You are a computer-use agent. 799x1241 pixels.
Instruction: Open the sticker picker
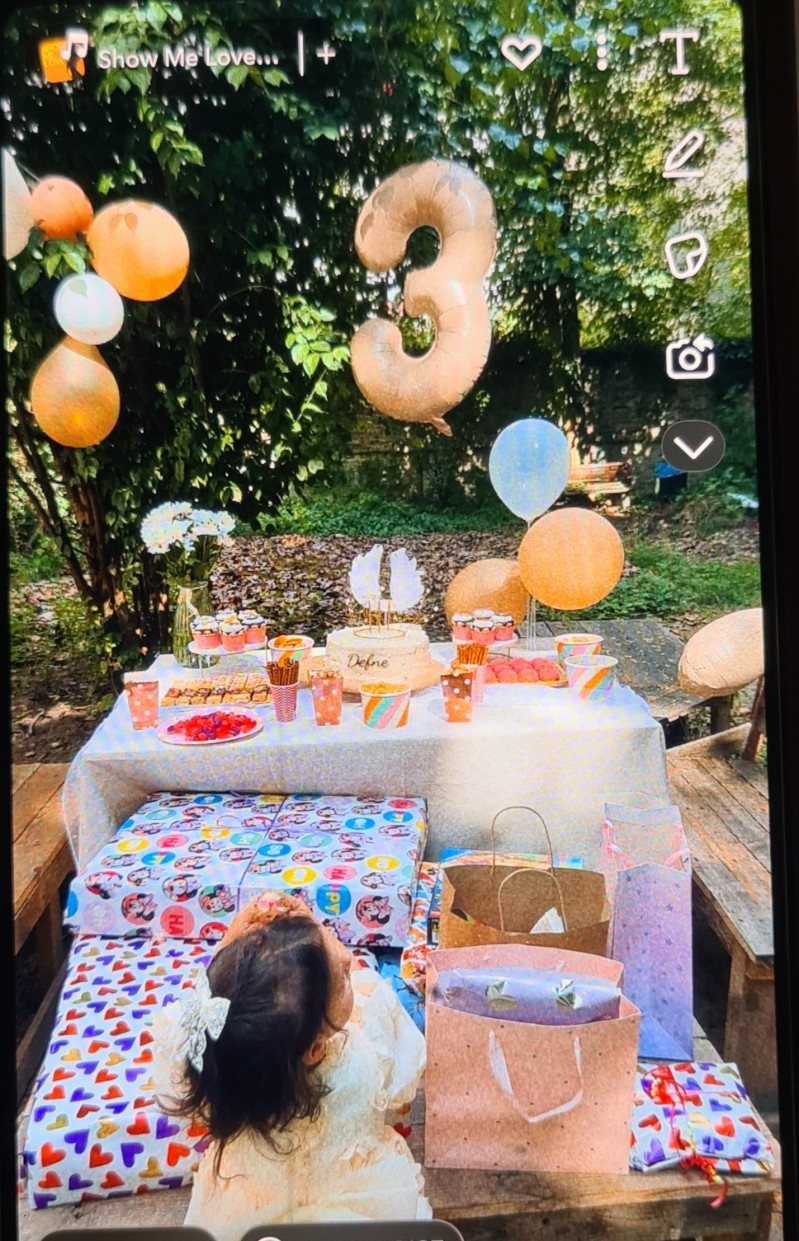687,255
